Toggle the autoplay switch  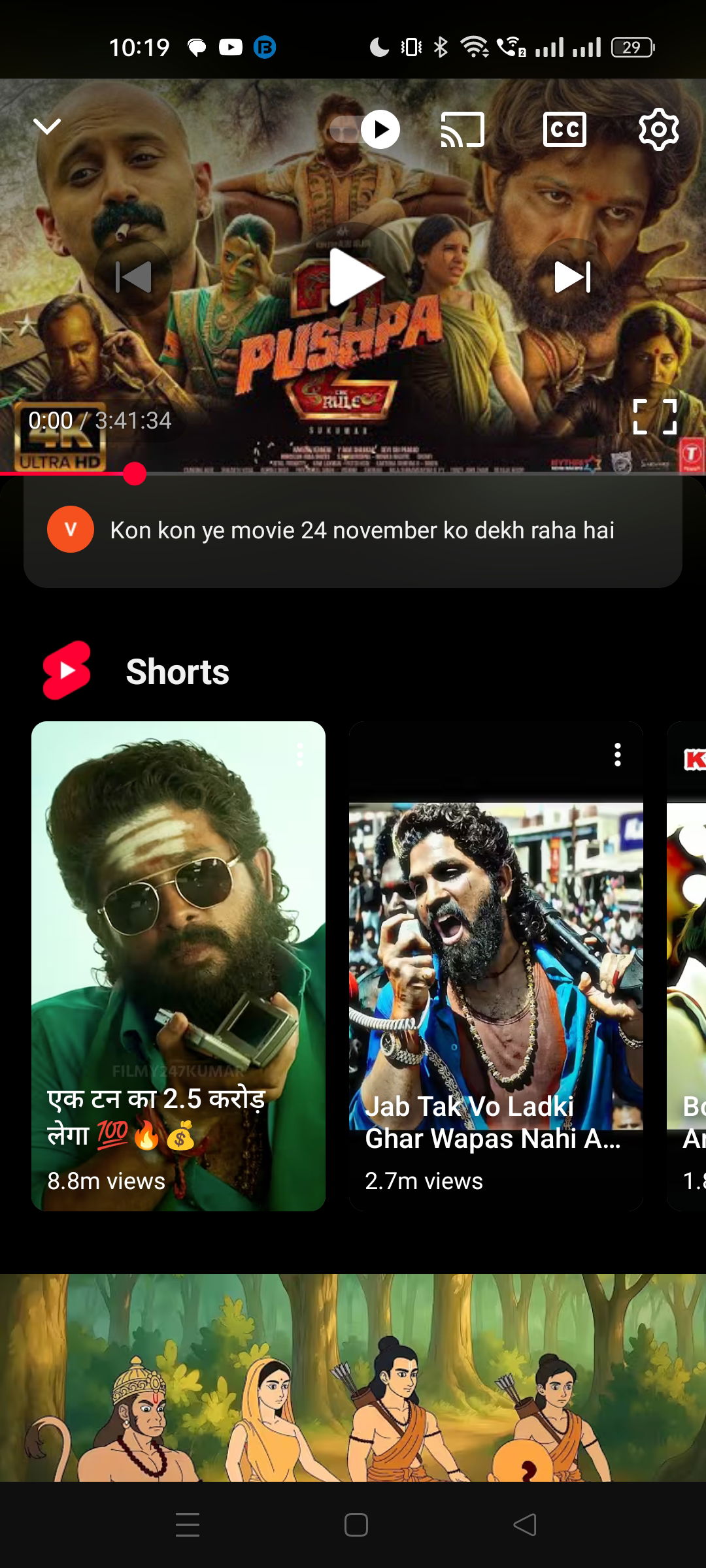tap(365, 129)
